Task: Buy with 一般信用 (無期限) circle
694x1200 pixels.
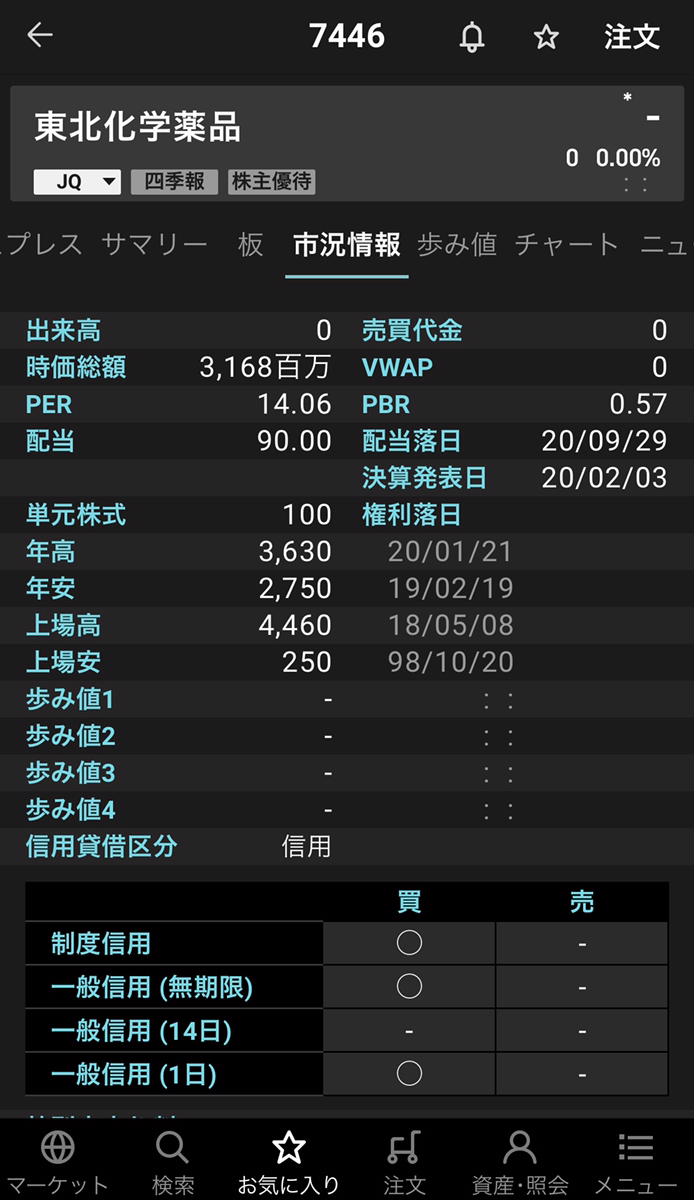Action: coord(409,987)
